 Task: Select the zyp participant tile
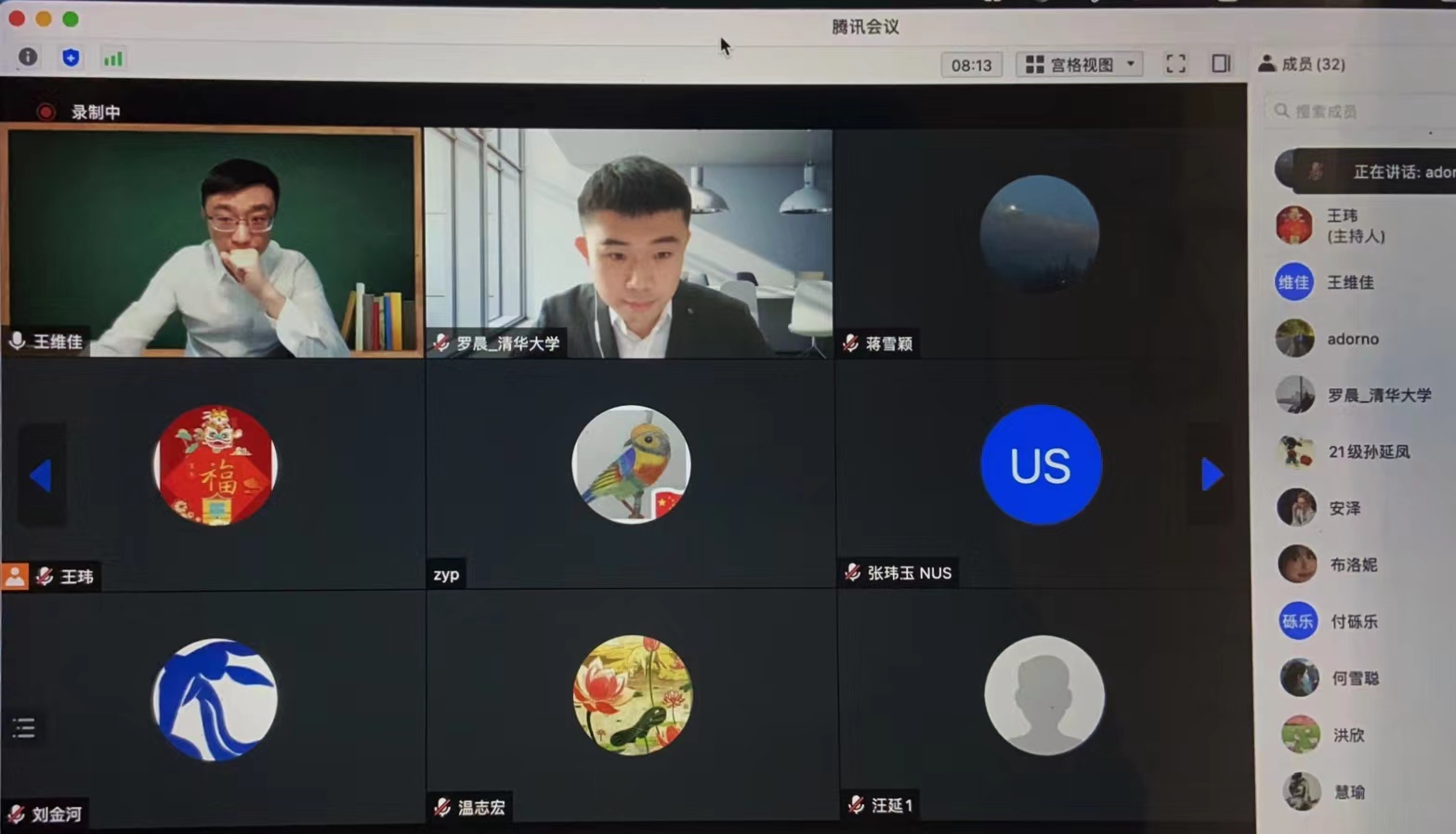pyautogui.click(x=630, y=474)
